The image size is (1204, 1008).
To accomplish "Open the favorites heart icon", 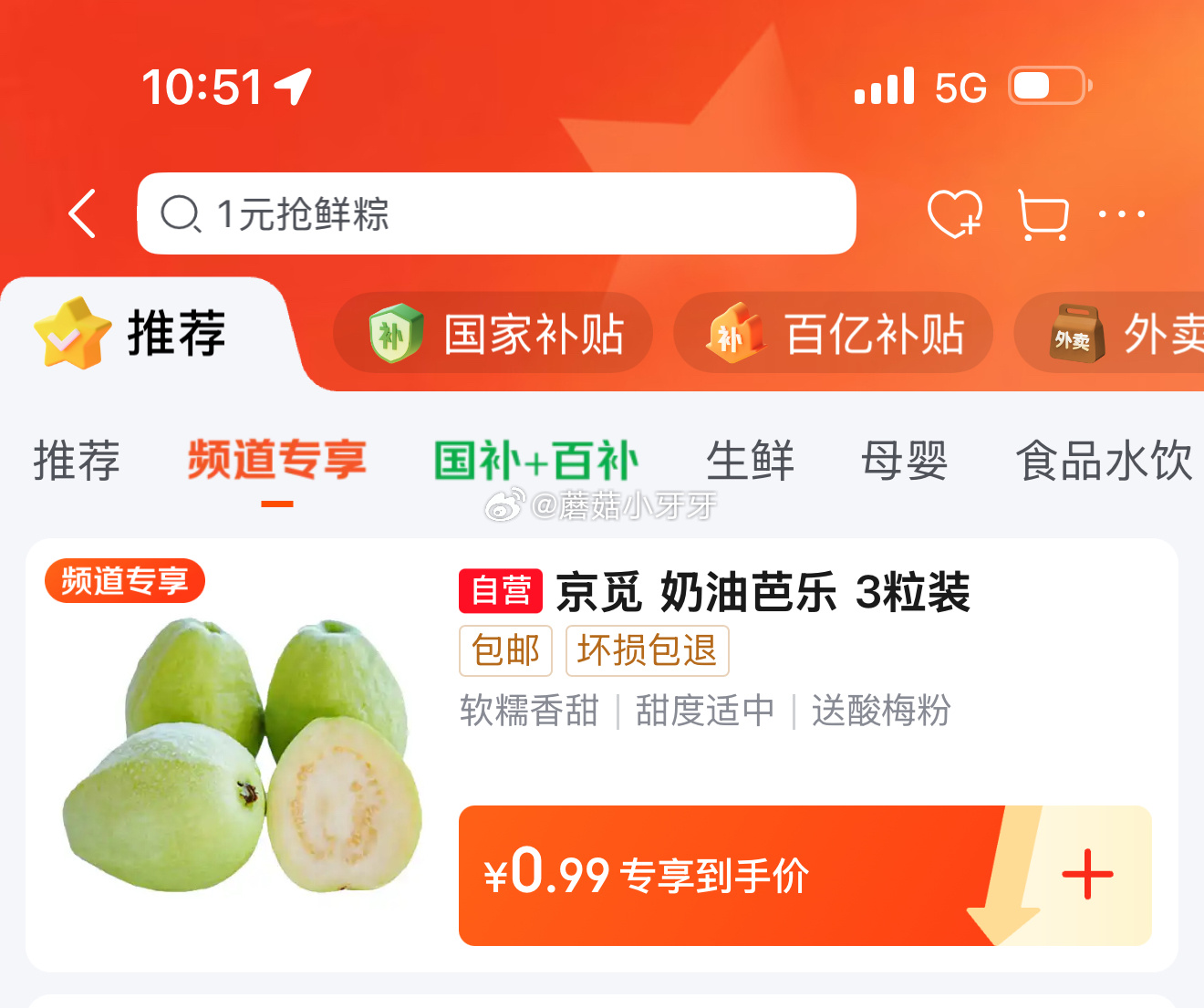I will [954, 214].
